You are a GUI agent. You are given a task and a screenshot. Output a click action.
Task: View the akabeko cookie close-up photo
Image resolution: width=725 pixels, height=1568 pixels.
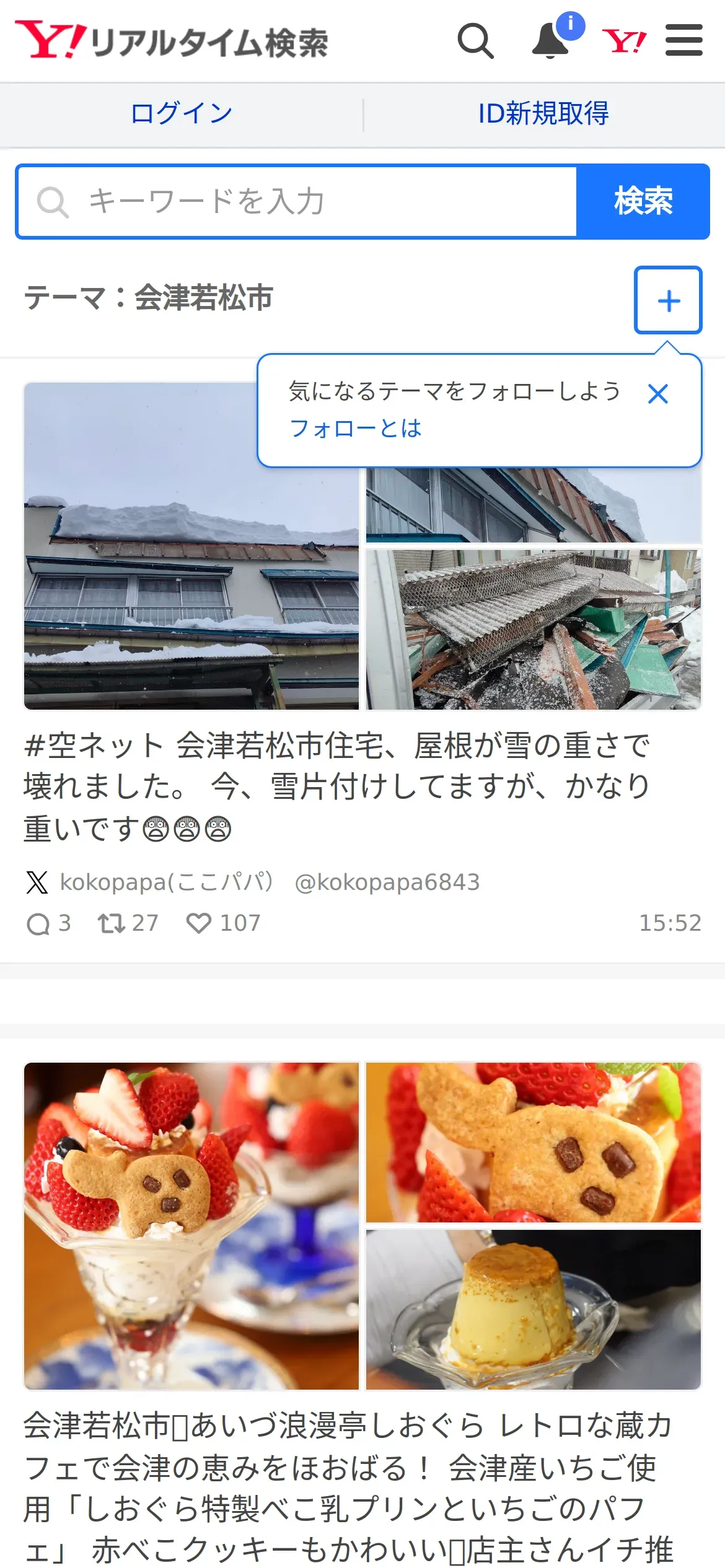point(533,1143)
